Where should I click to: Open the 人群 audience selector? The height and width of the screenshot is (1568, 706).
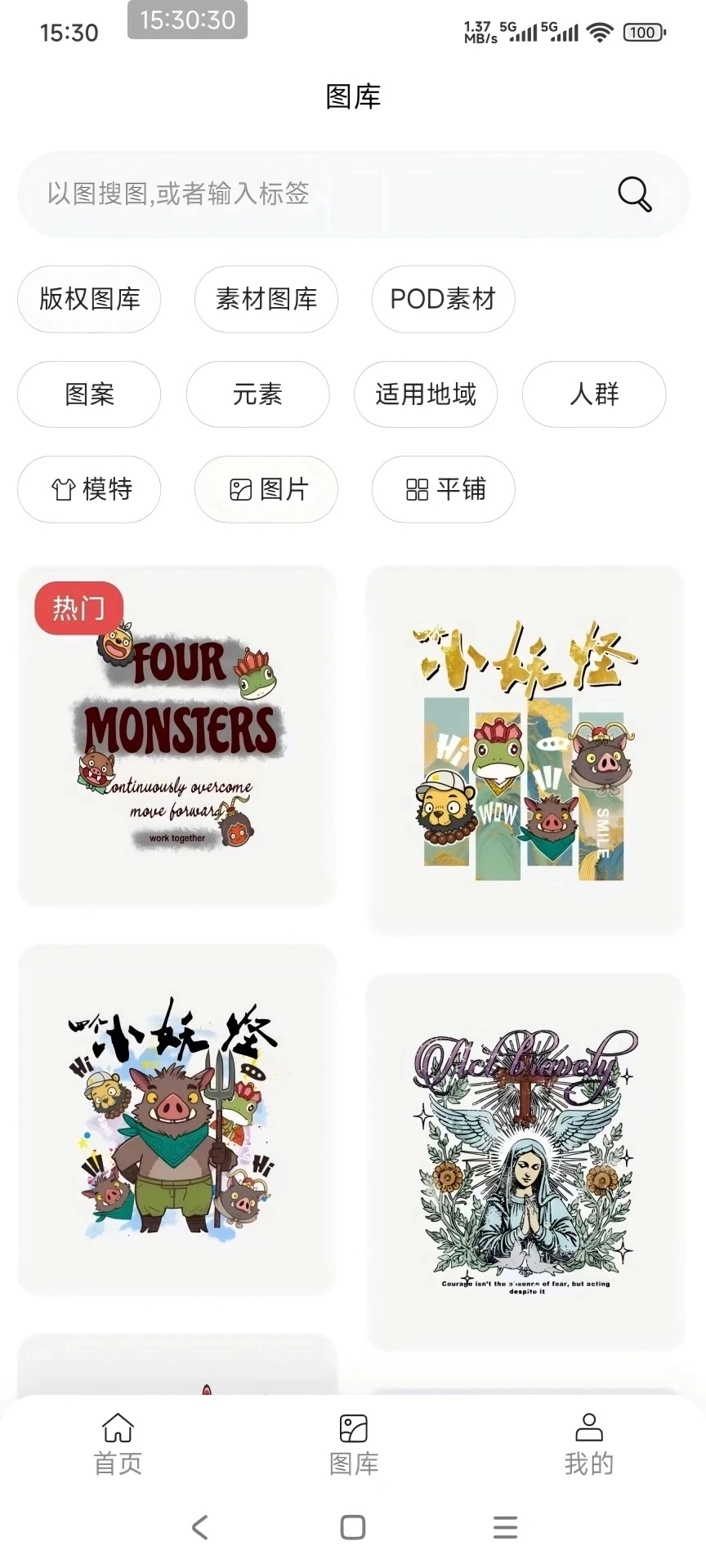(x=594, y=394)
